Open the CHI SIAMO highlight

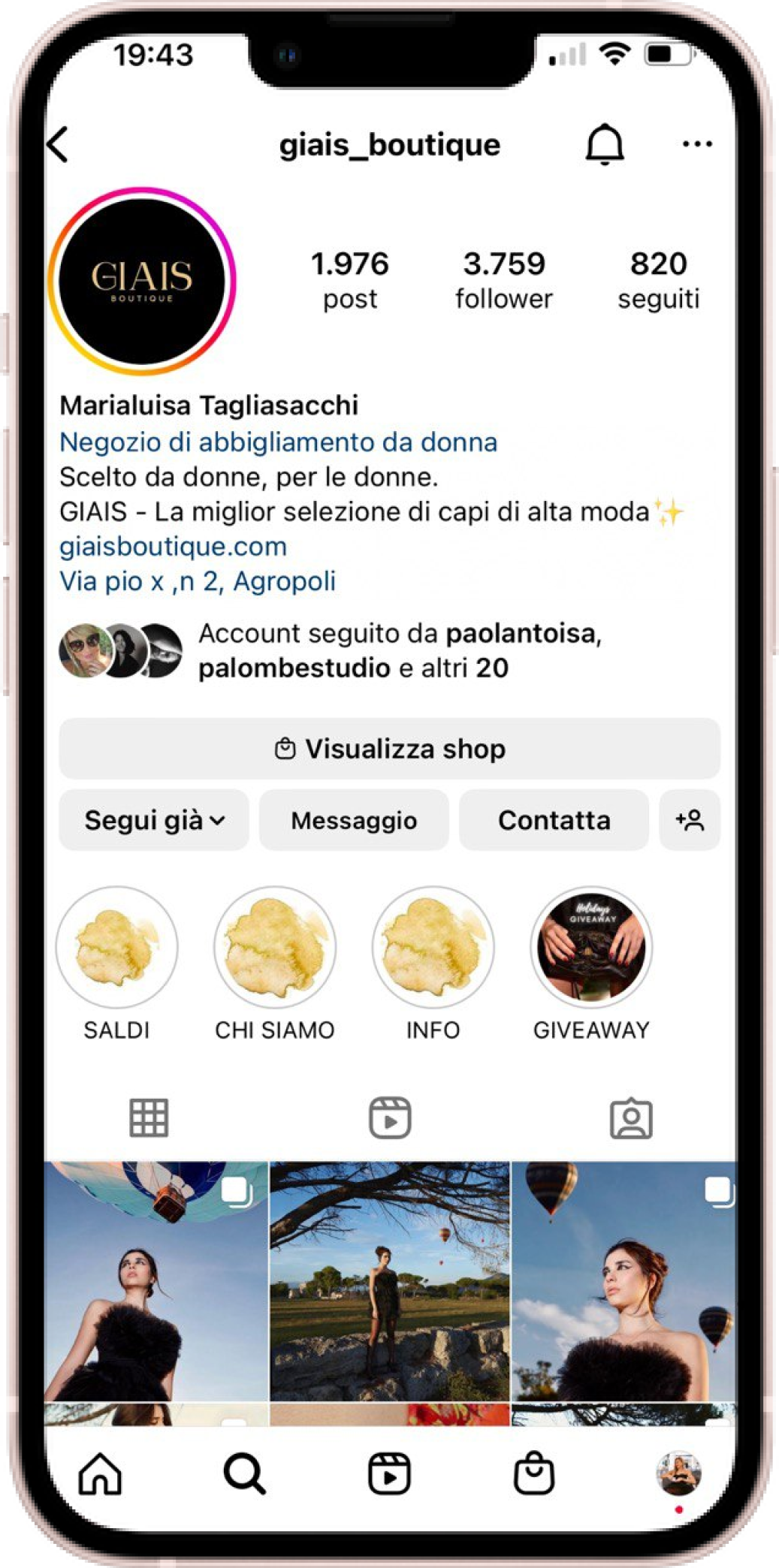point(275,948)
